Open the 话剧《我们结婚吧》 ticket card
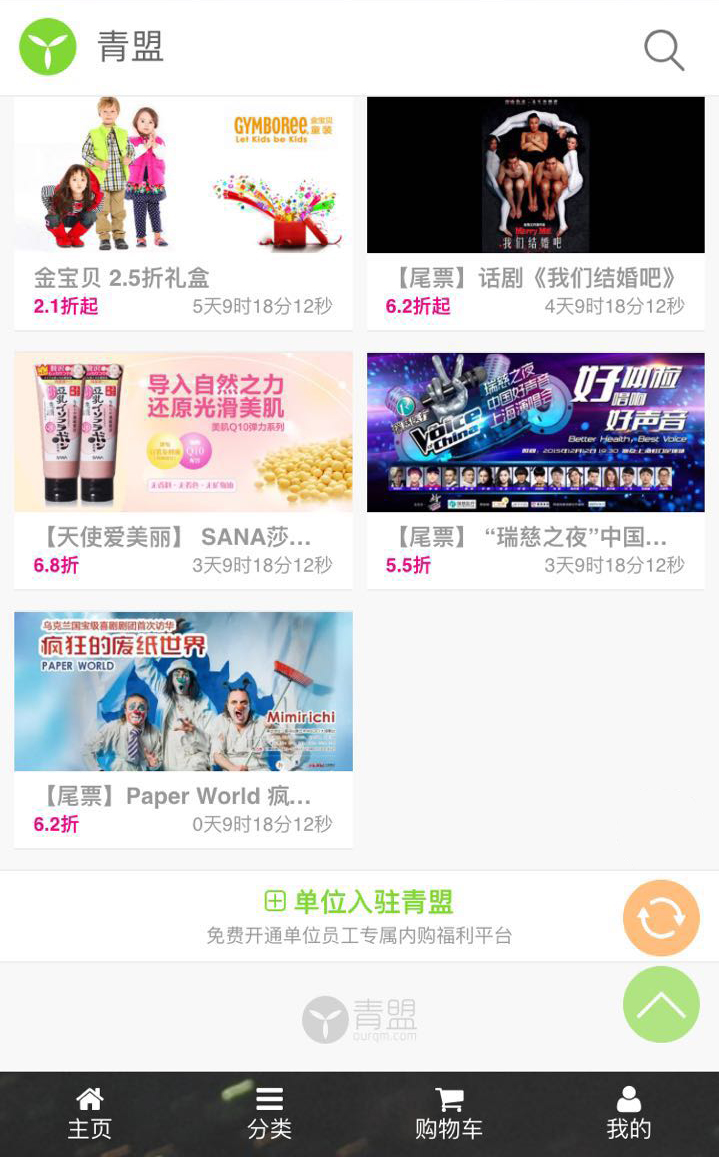This screenshot has height=1157, width=719. (536, 213)
